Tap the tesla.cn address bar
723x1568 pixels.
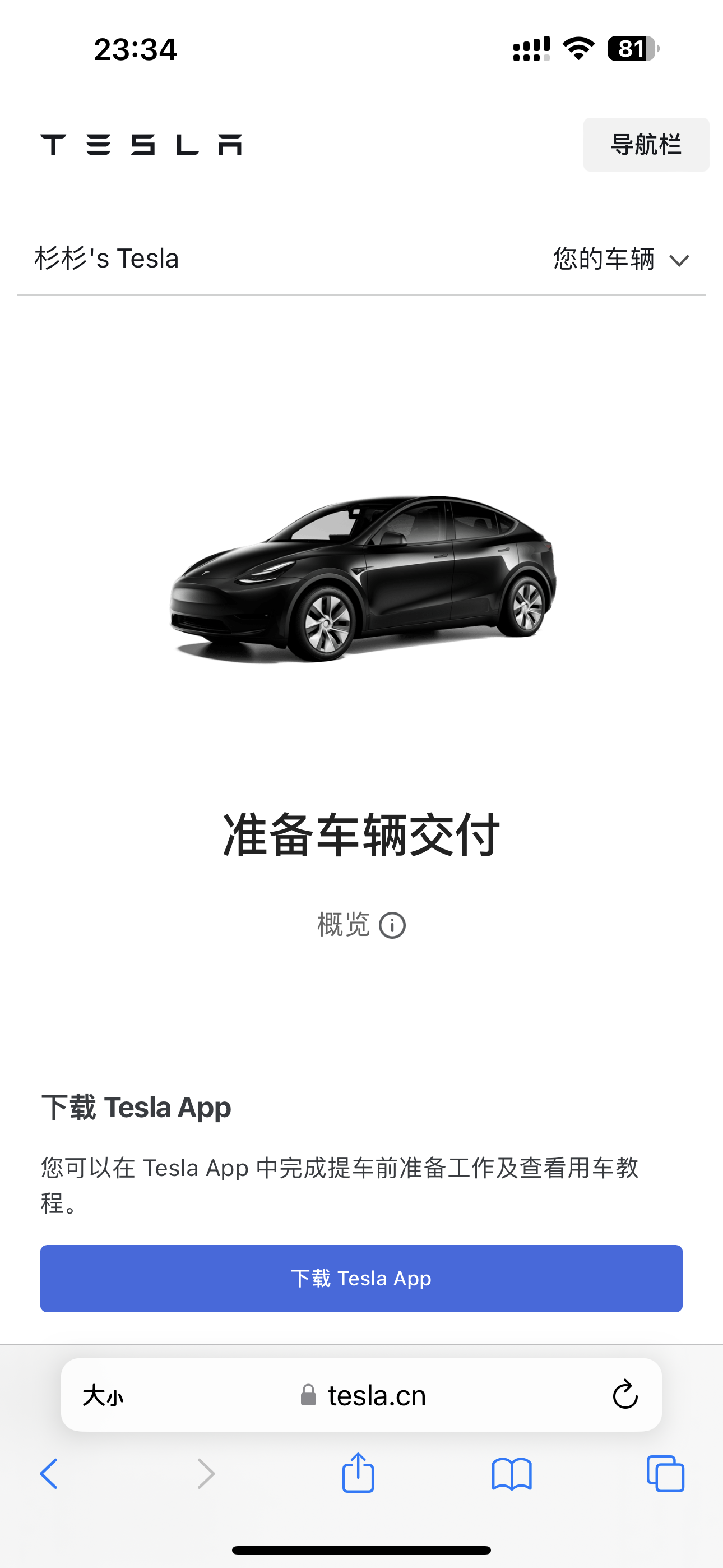376,1396
